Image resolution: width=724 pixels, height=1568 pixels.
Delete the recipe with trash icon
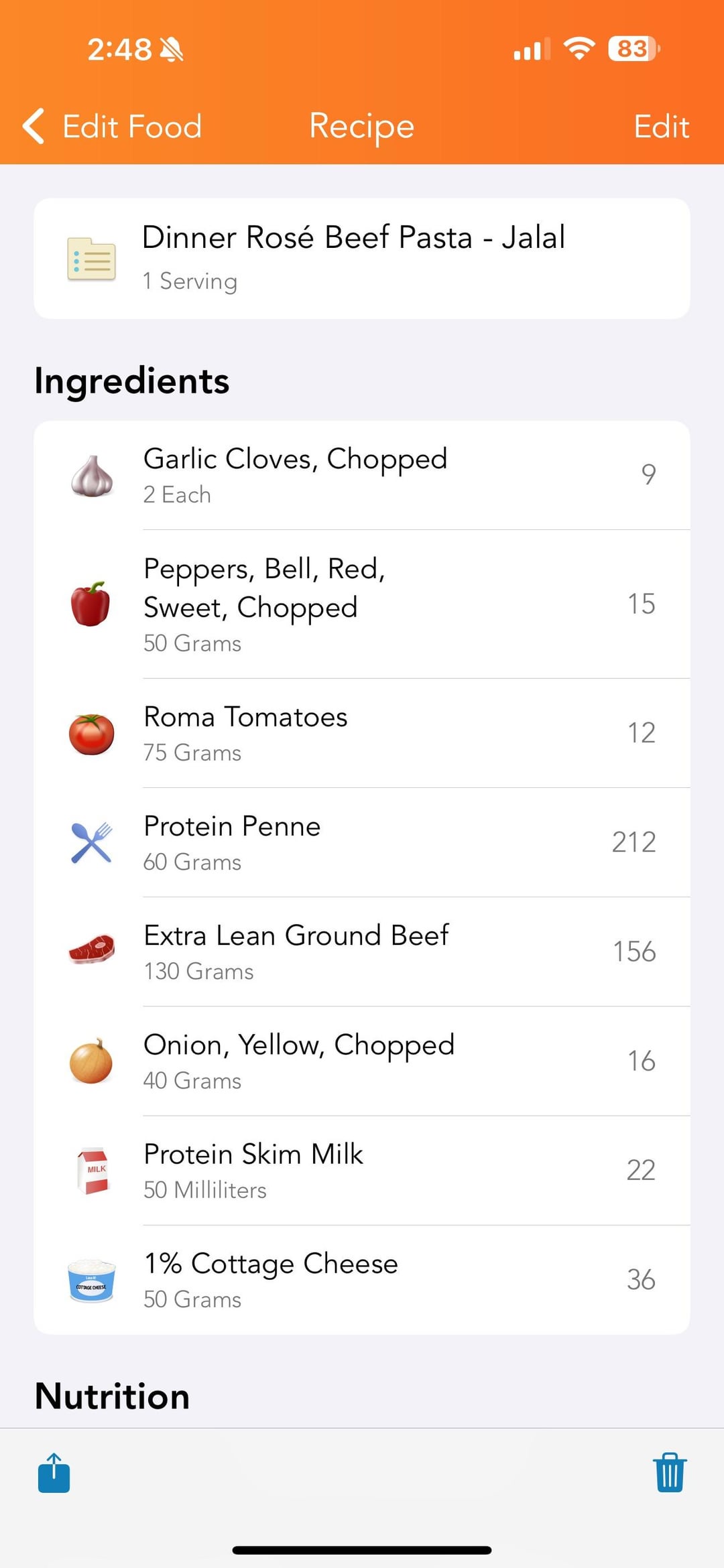(x=670, y=1473)
